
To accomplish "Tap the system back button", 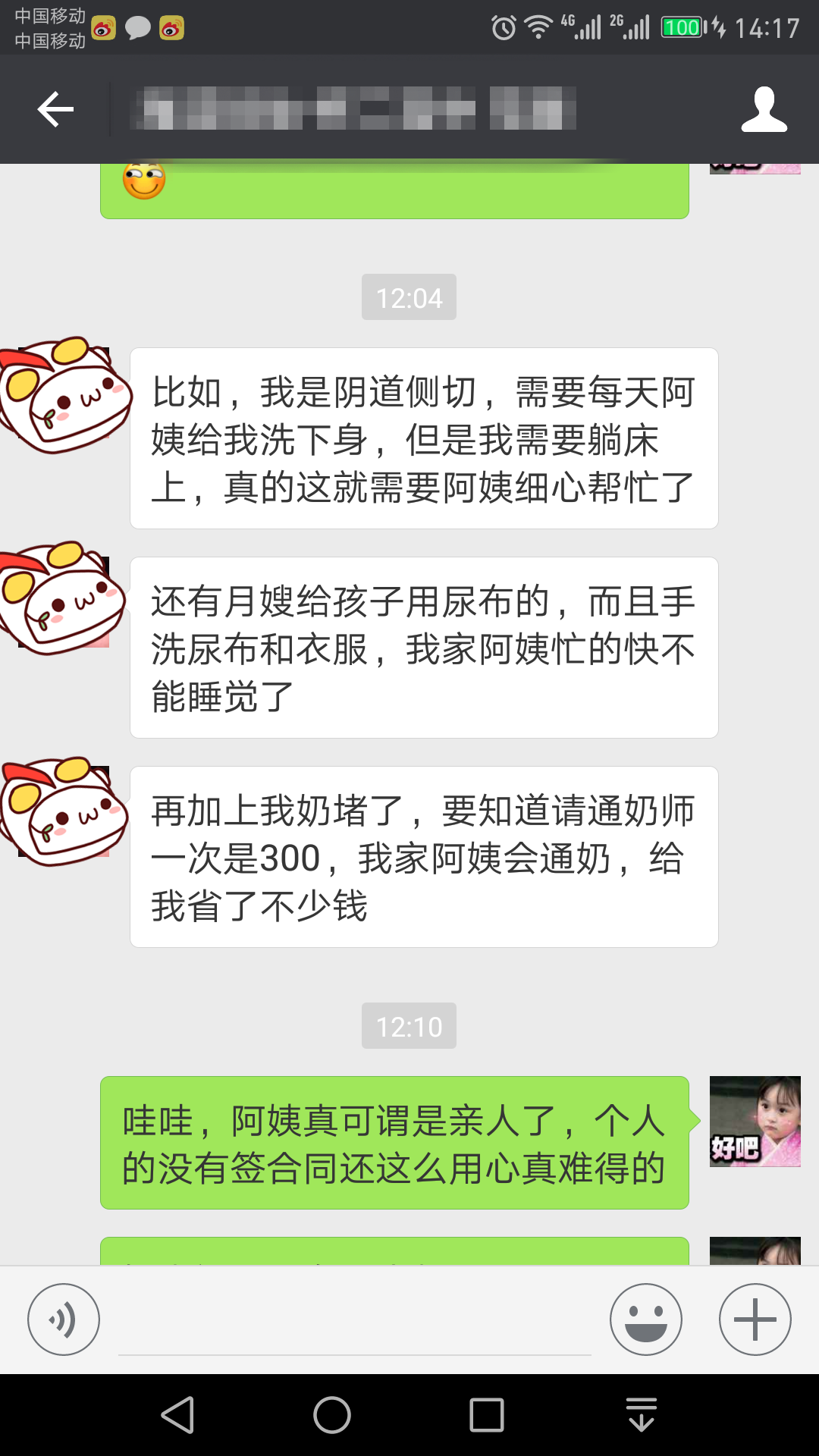I will pyautogui.click(x=178, y=1415).
